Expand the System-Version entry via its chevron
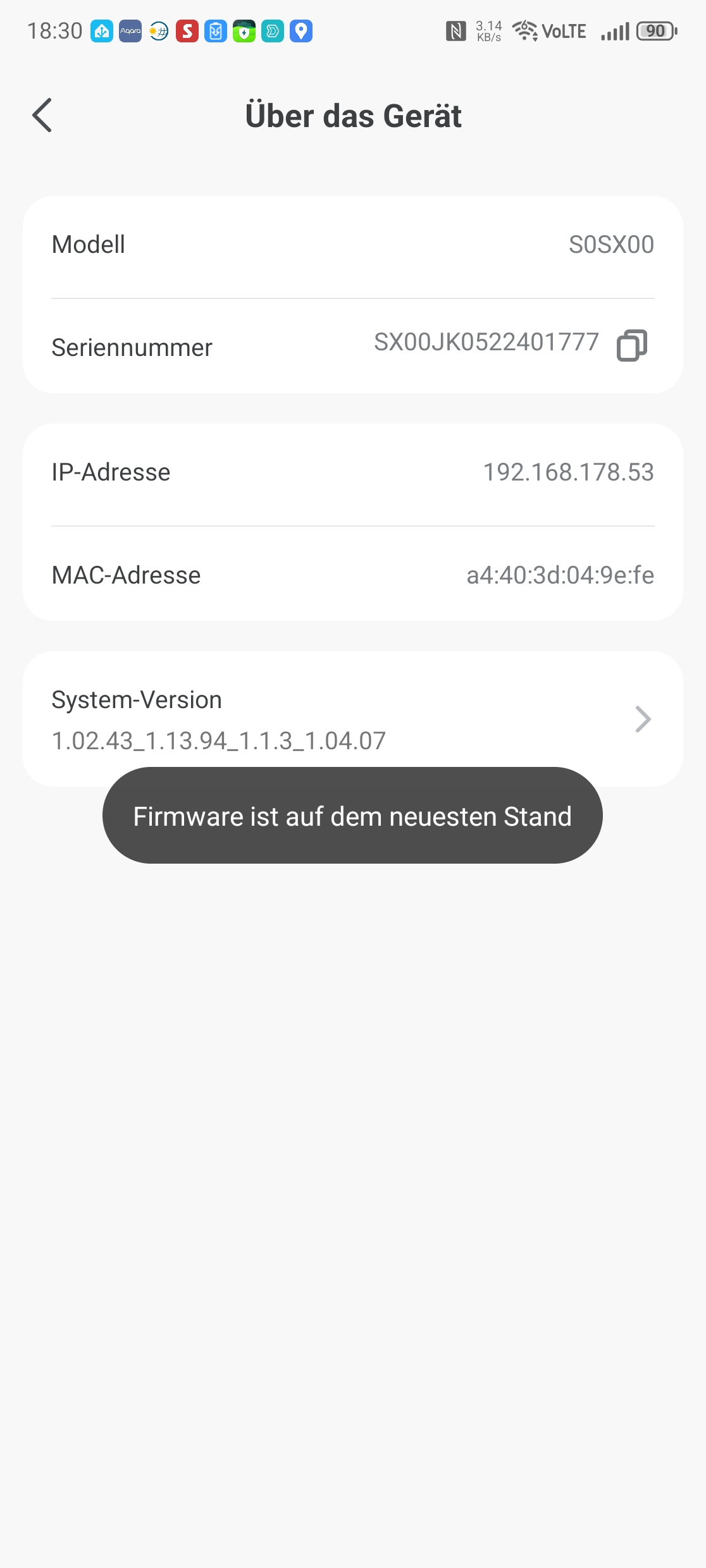This screenshot has height=1568, width=706. pos(643,718)
